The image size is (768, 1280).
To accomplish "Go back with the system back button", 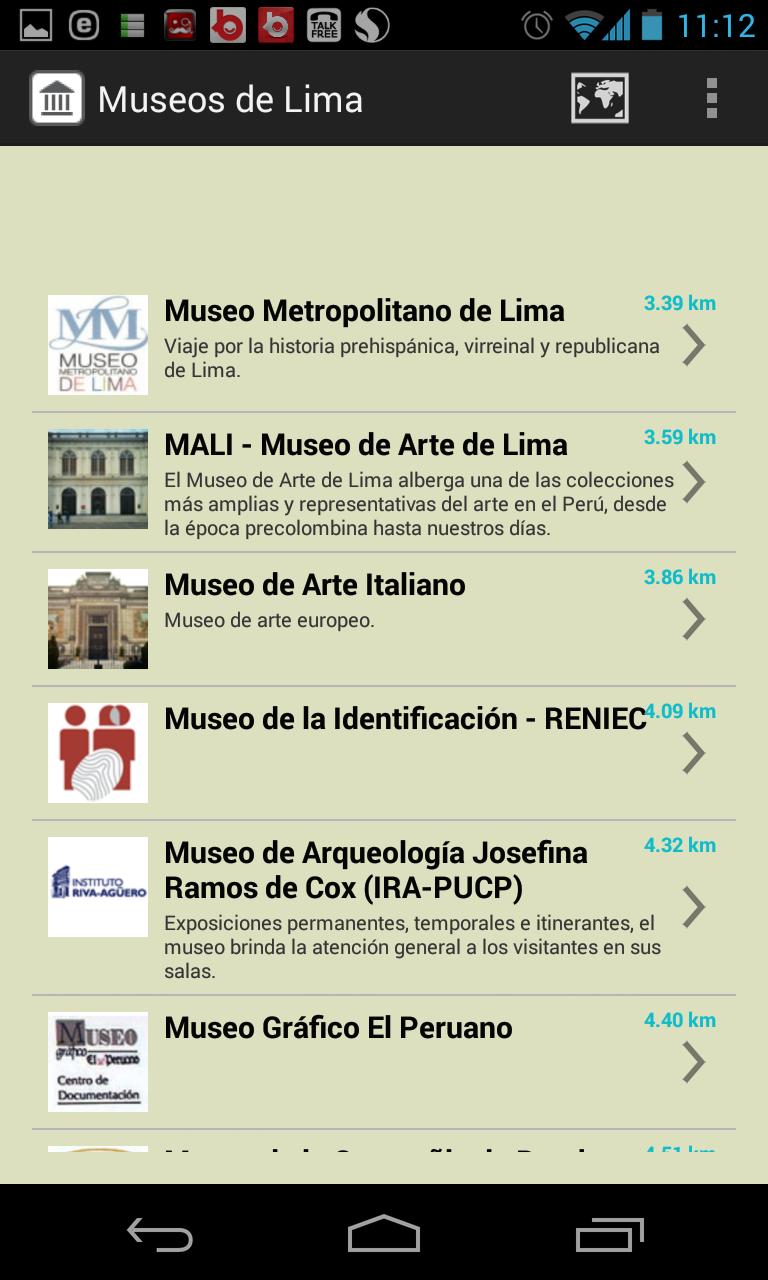I will tap(160, 1234).
